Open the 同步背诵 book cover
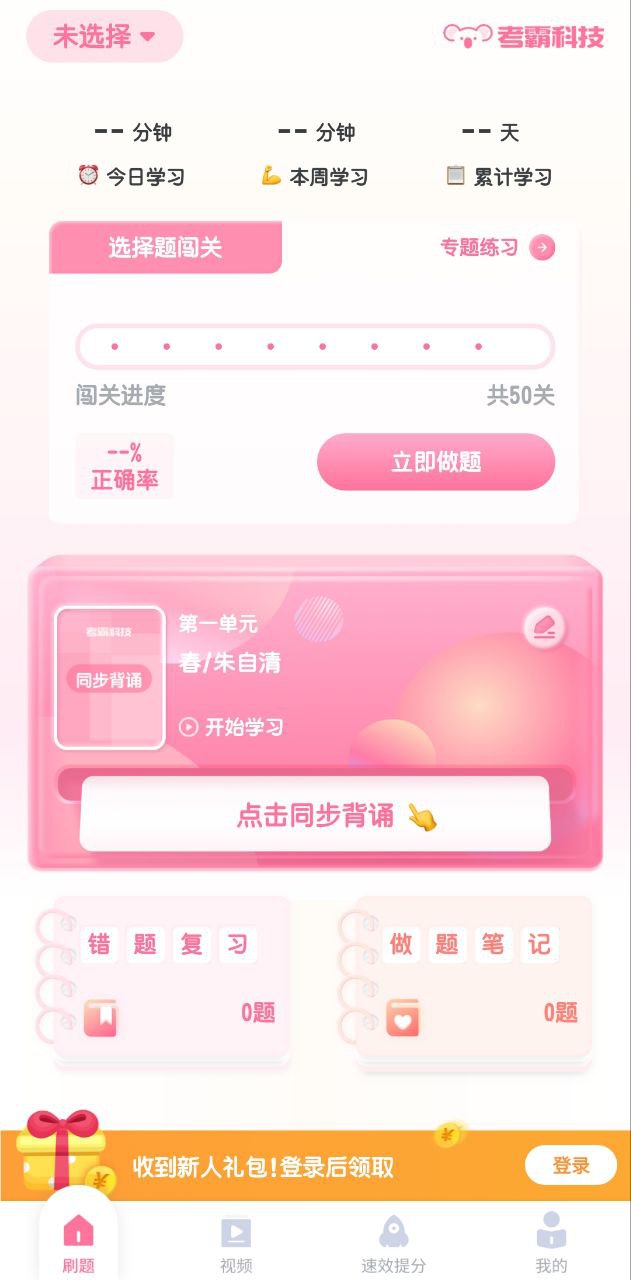The image size is (631, 1280). click(110, 678)
